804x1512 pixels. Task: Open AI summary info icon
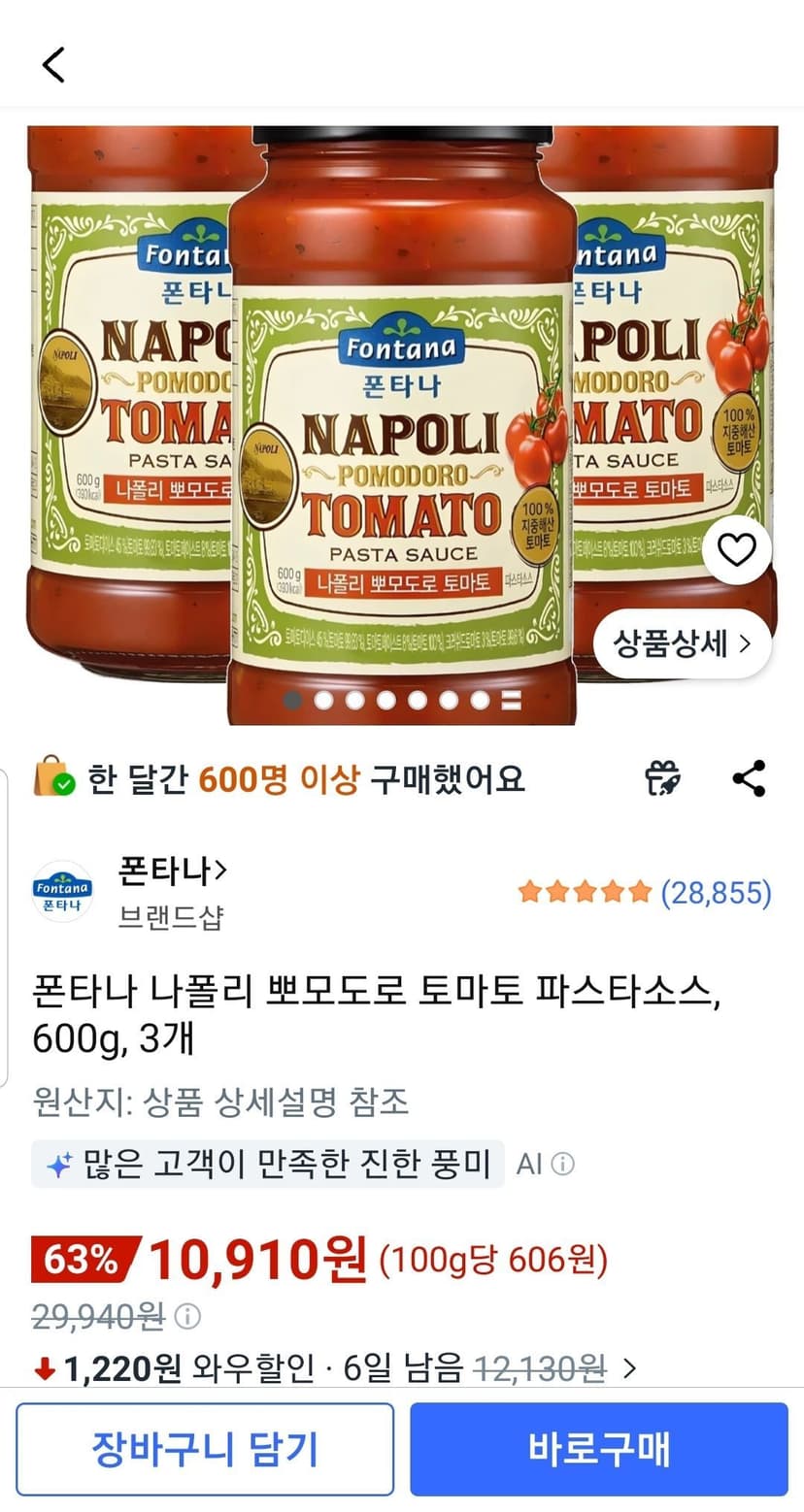(x=563, y=1164)
